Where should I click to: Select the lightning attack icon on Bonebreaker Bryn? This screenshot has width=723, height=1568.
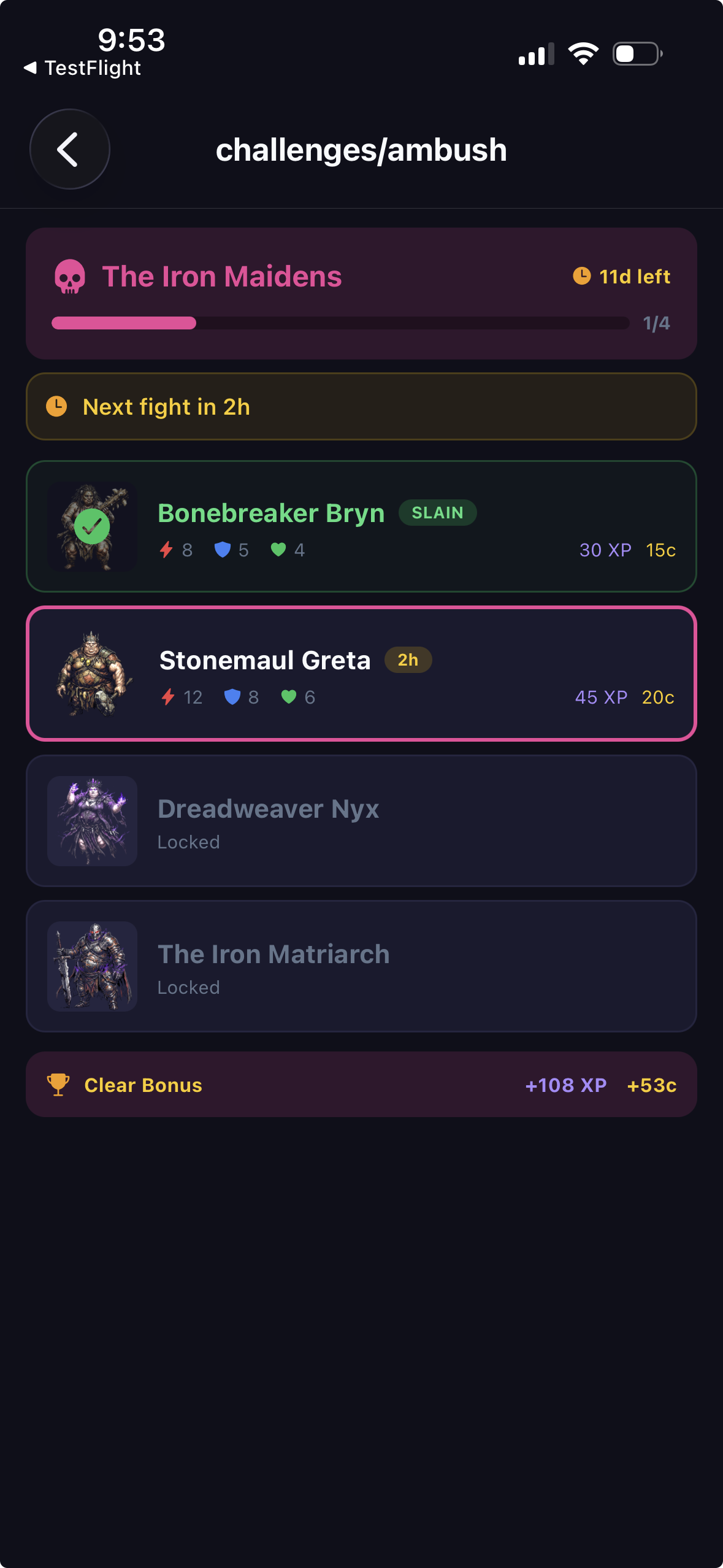point(165,550)
